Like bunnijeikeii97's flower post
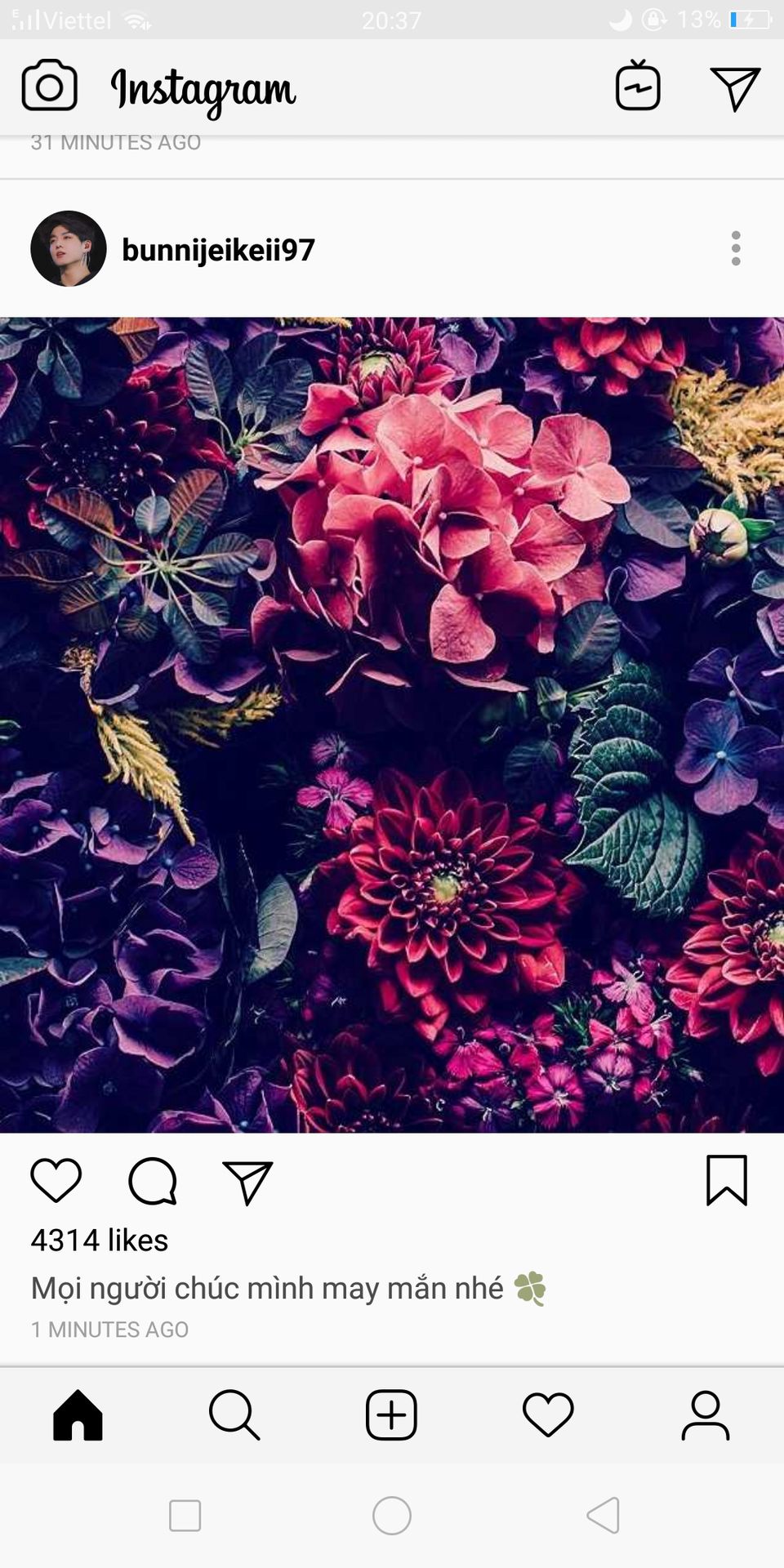This screenshot has width=784, height=1568. click(x=56, y=1180)
